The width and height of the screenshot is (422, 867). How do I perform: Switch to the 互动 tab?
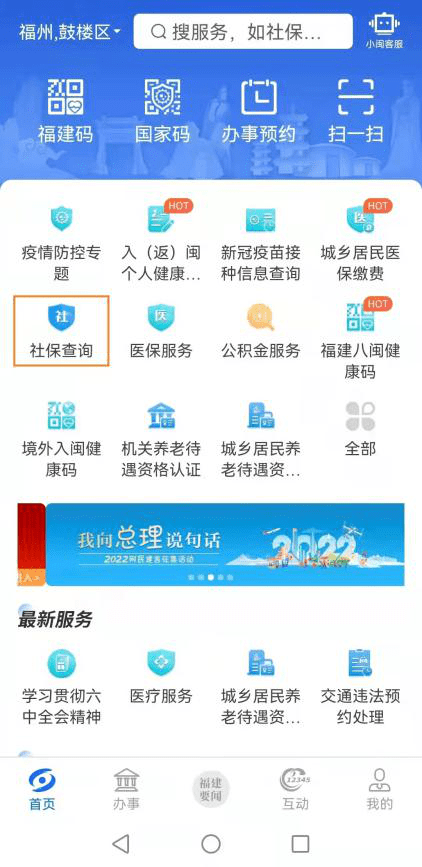pos(295,788)
